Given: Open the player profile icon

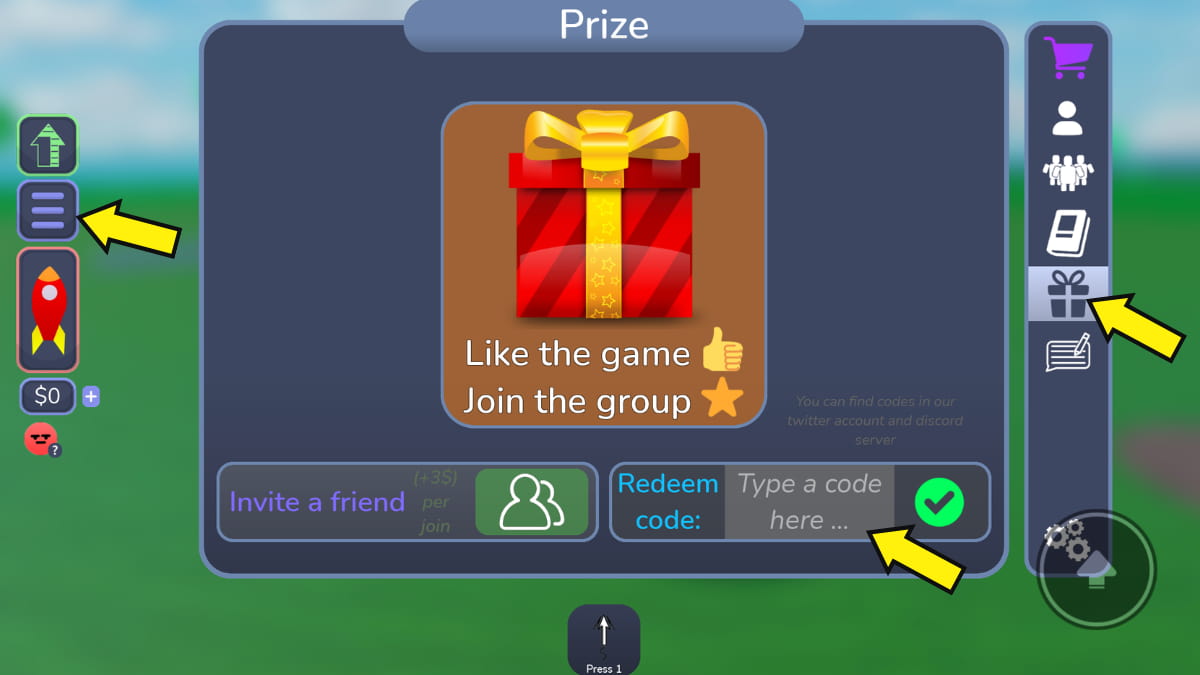Looking at the screenshot, I should tap(1067, 118).
